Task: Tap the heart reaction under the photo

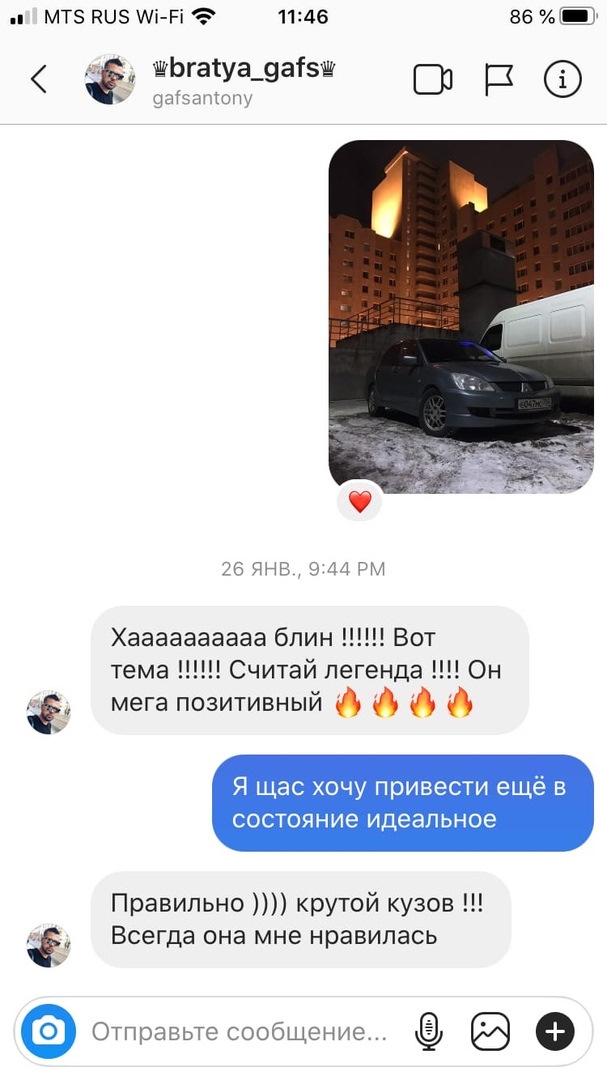Action: [x=360, y=501]
